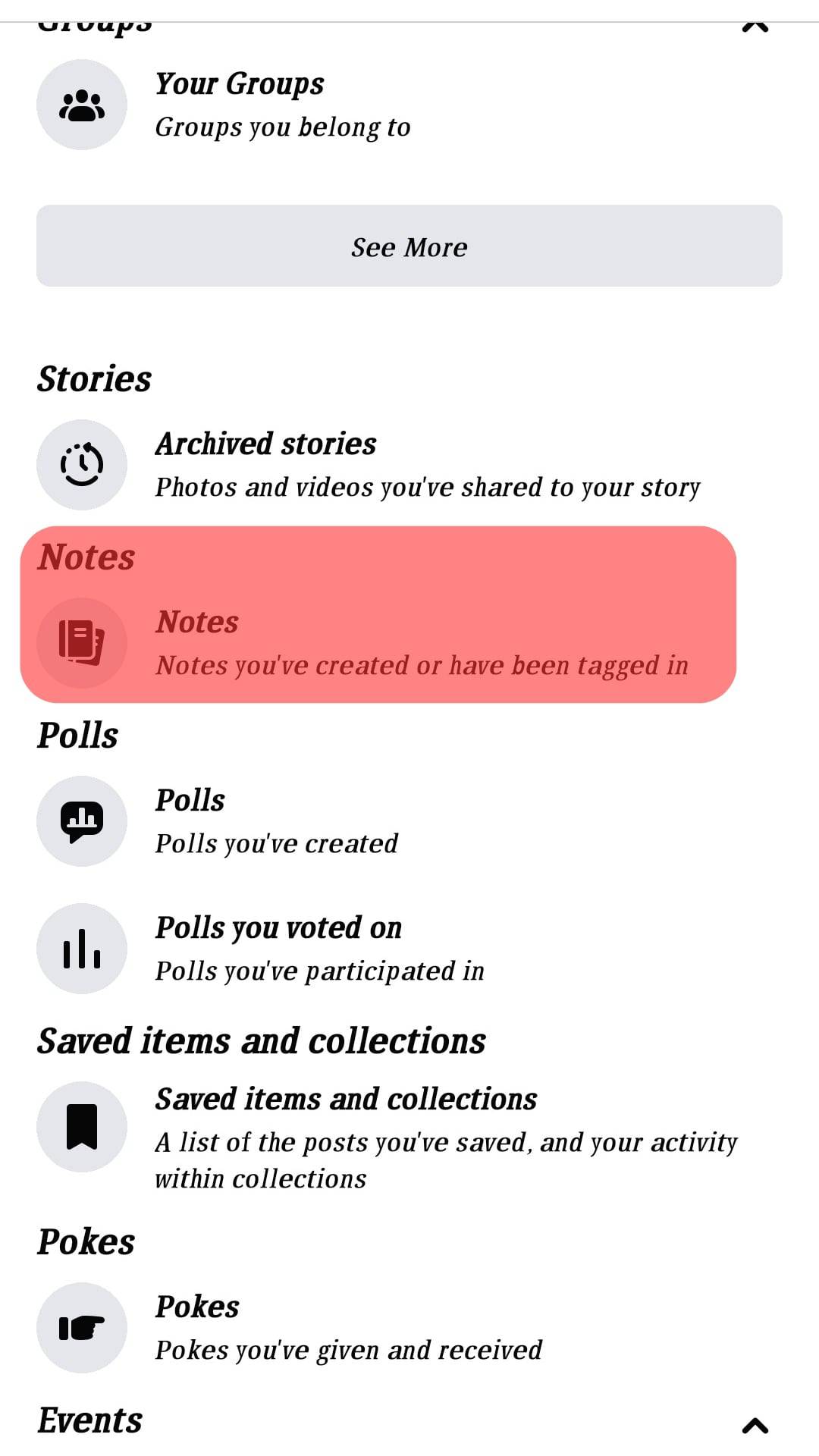
Task: View Polls you've created
Action: [277, 821]
